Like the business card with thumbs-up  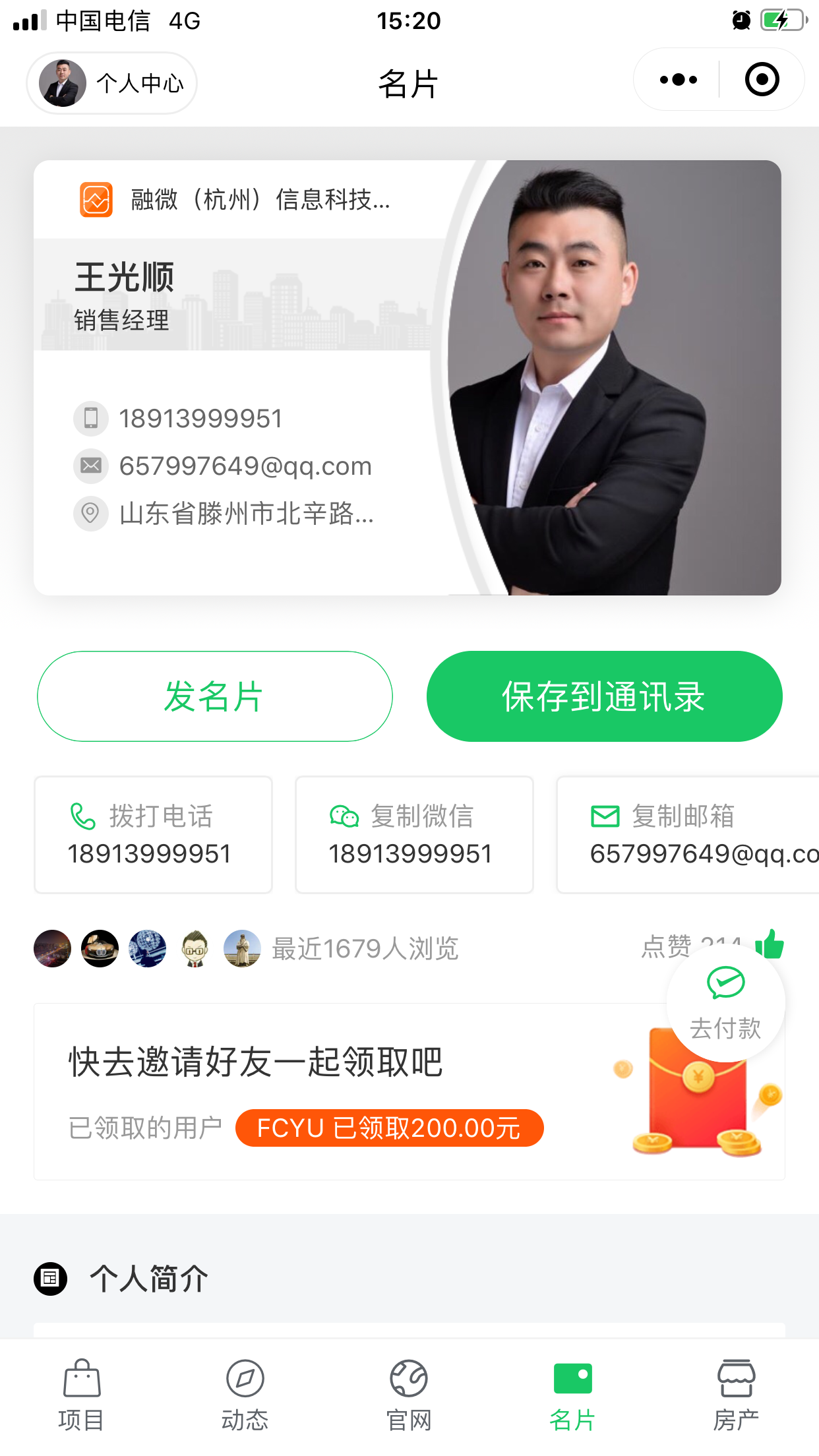[x=770, y=943]
